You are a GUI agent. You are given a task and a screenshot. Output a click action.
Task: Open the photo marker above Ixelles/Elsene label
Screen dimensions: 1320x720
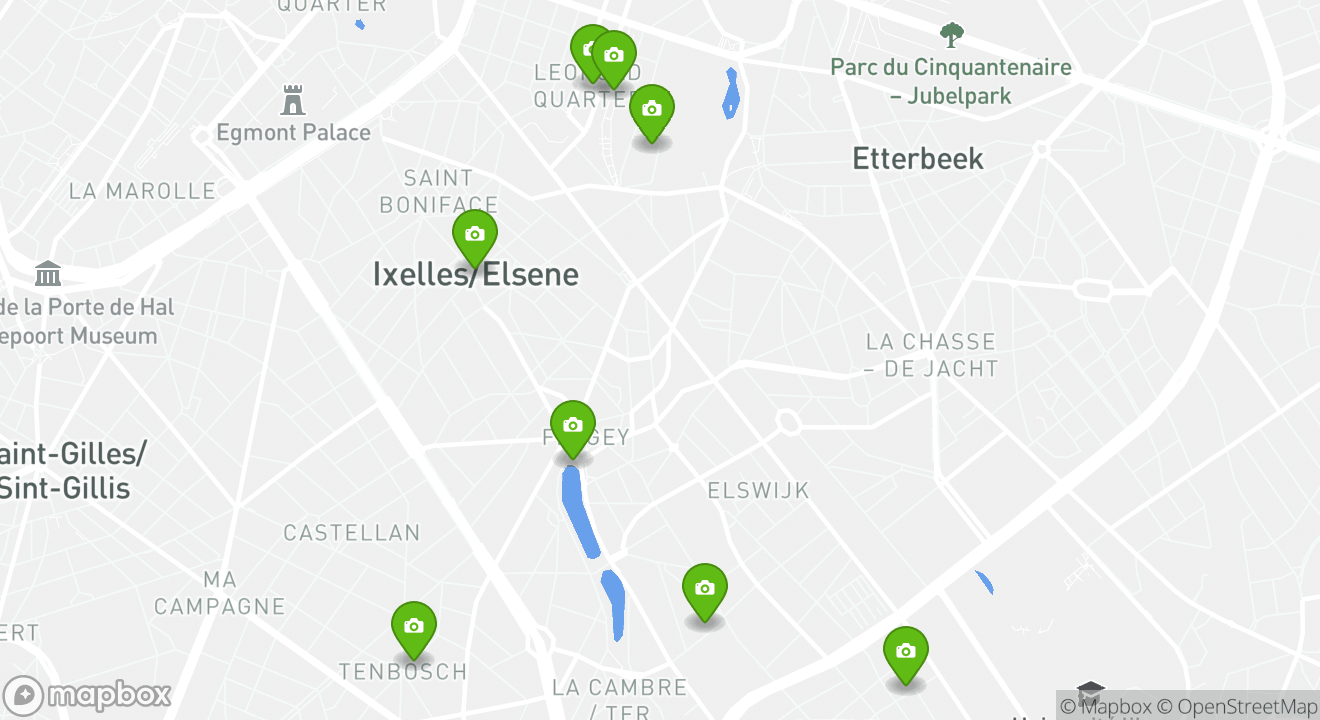tap(475, 235)
